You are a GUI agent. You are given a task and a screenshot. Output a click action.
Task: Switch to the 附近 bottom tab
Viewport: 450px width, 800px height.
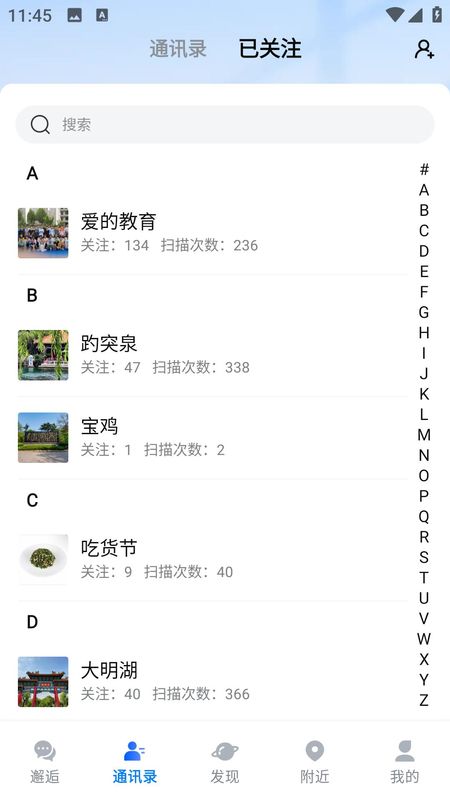(315, 762)
